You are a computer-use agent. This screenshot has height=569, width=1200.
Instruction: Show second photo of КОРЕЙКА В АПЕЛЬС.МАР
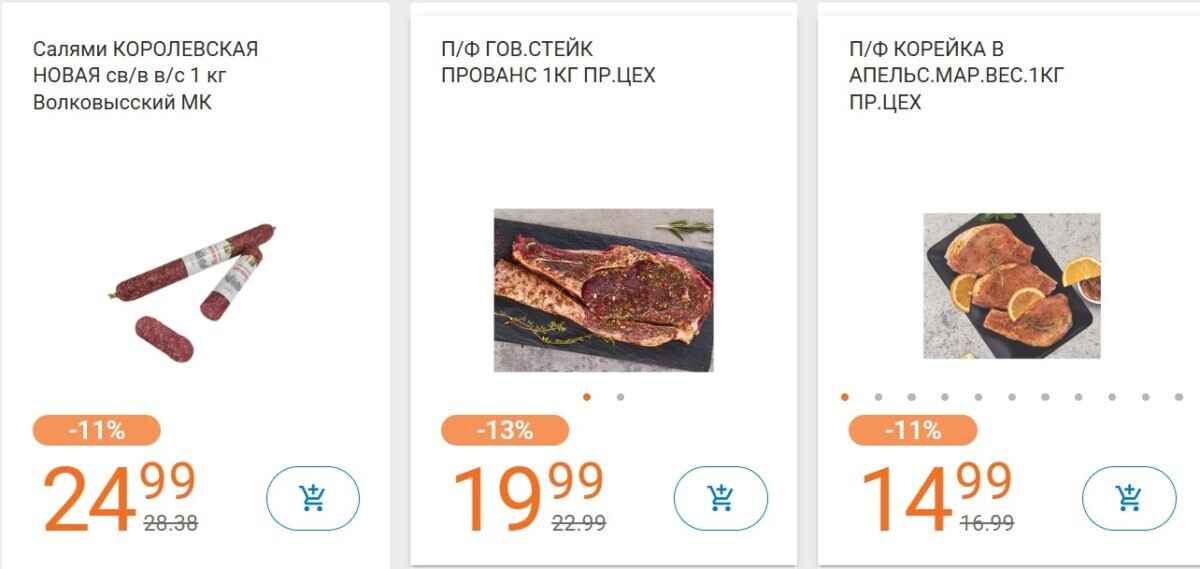(878, 397)
